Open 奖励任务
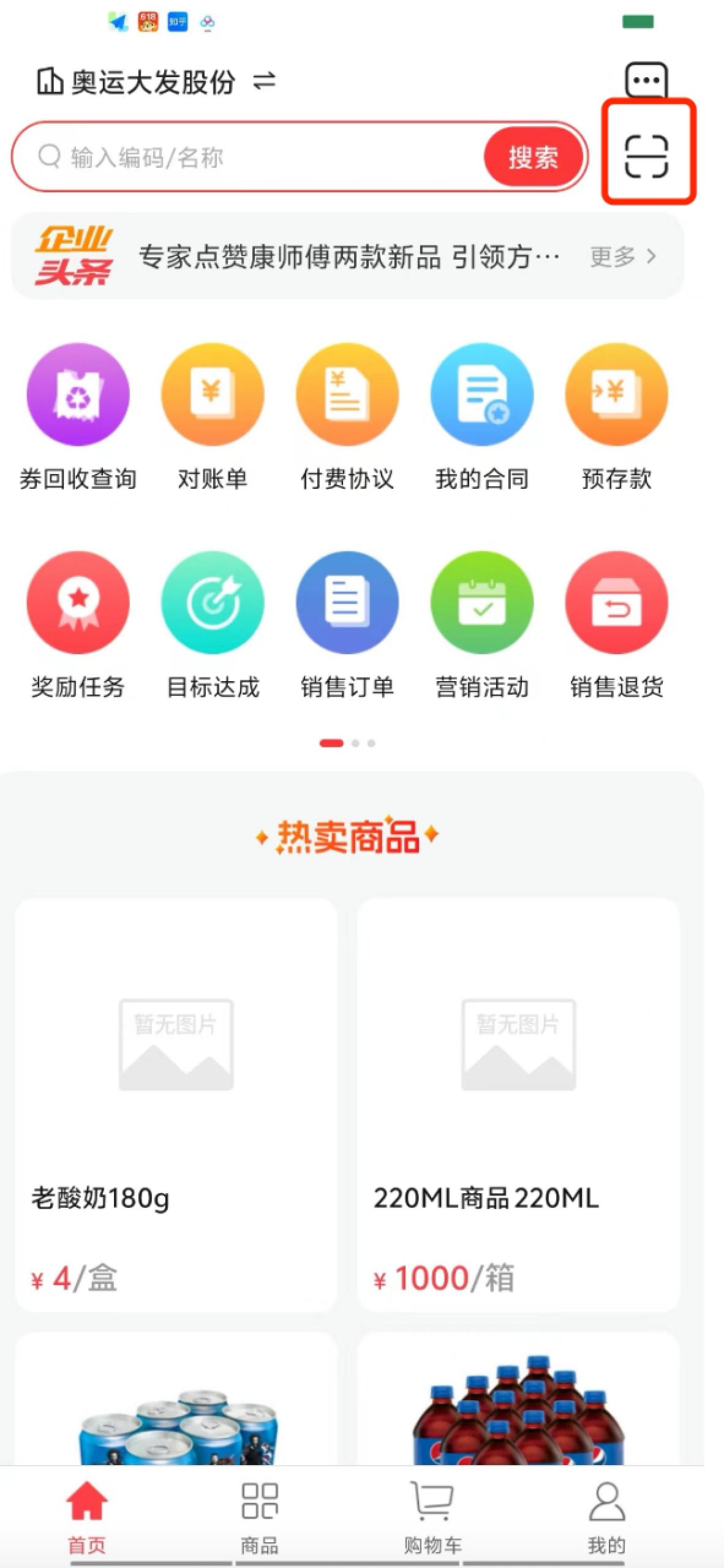The height and width of the screenshot is (1568, 724). coord(78,625)
